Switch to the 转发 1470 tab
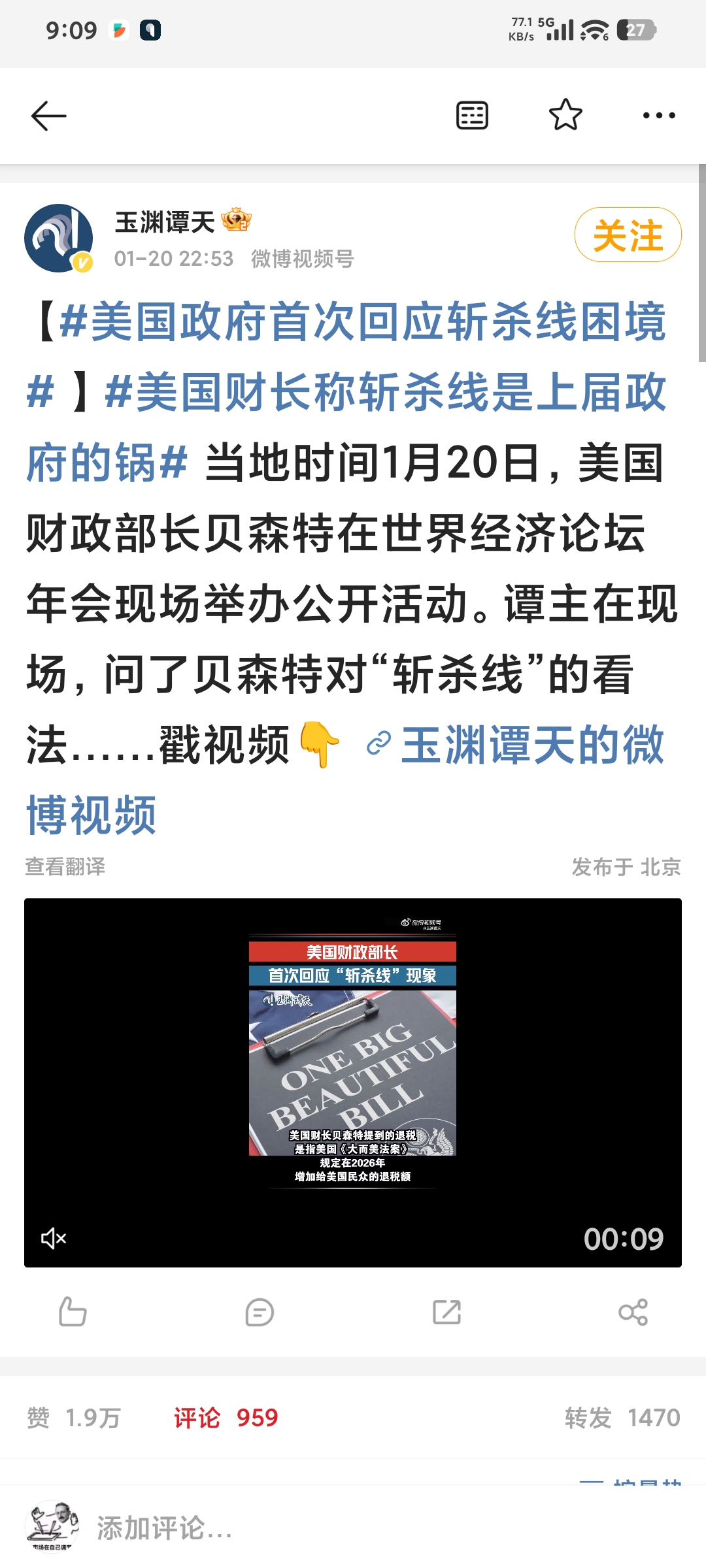 pos(622,1418)
